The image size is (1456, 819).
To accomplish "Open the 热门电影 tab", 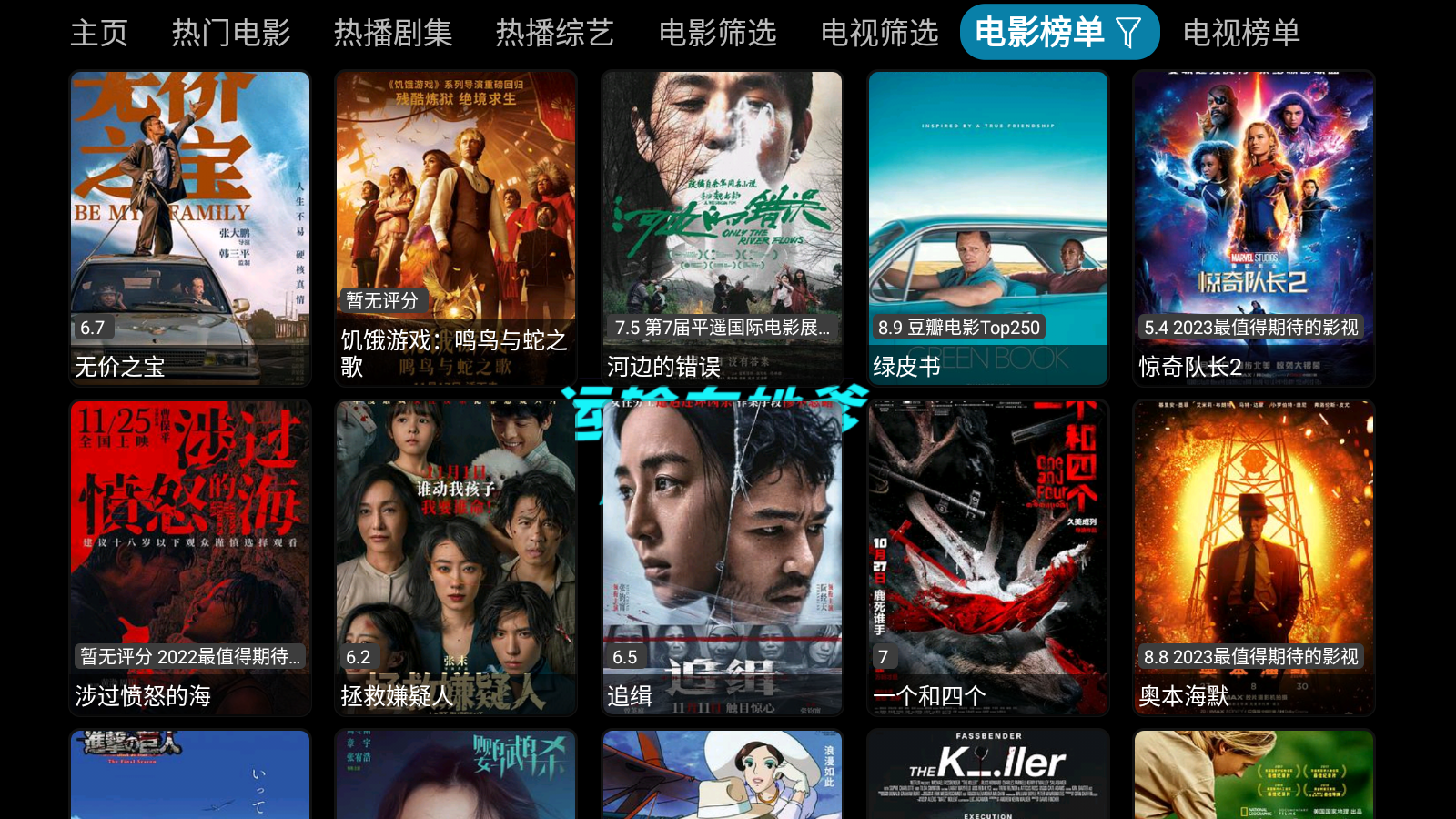I will point(231,33).
